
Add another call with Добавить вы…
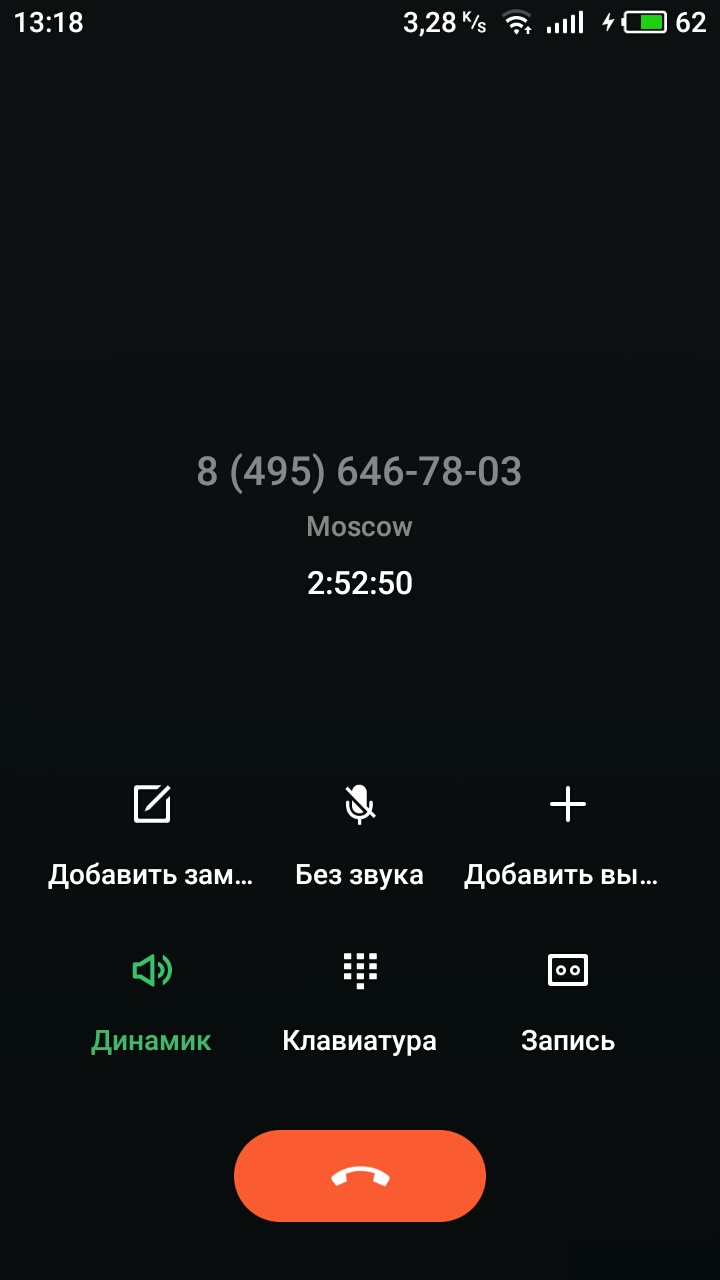[x=567, y=836]
